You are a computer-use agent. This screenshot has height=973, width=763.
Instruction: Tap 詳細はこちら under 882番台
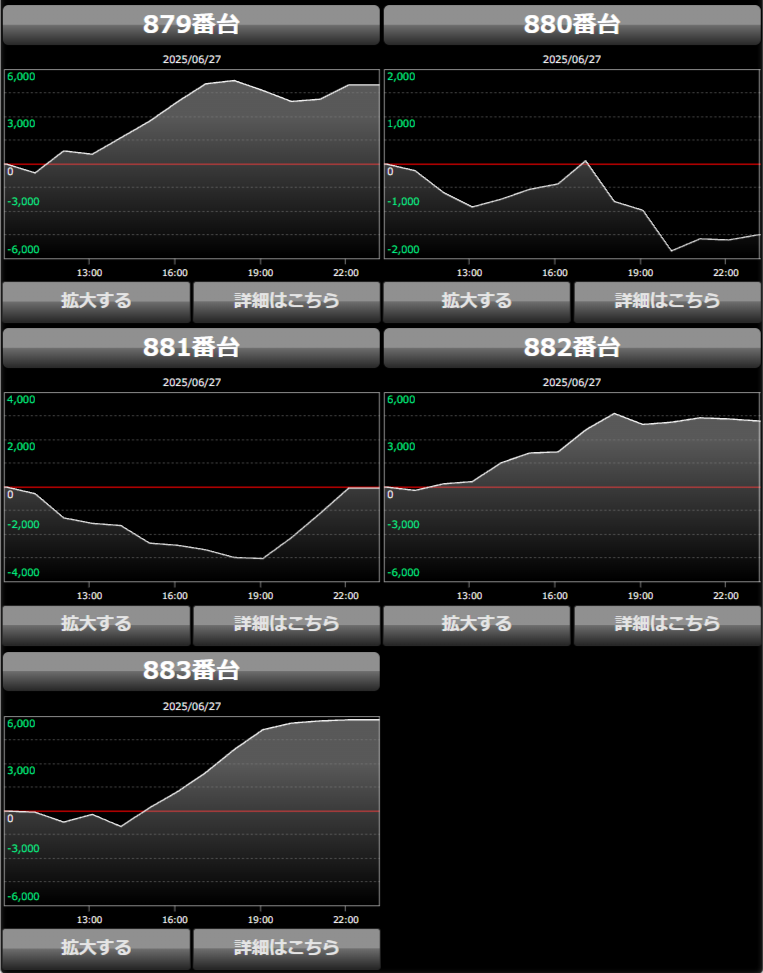667,624
